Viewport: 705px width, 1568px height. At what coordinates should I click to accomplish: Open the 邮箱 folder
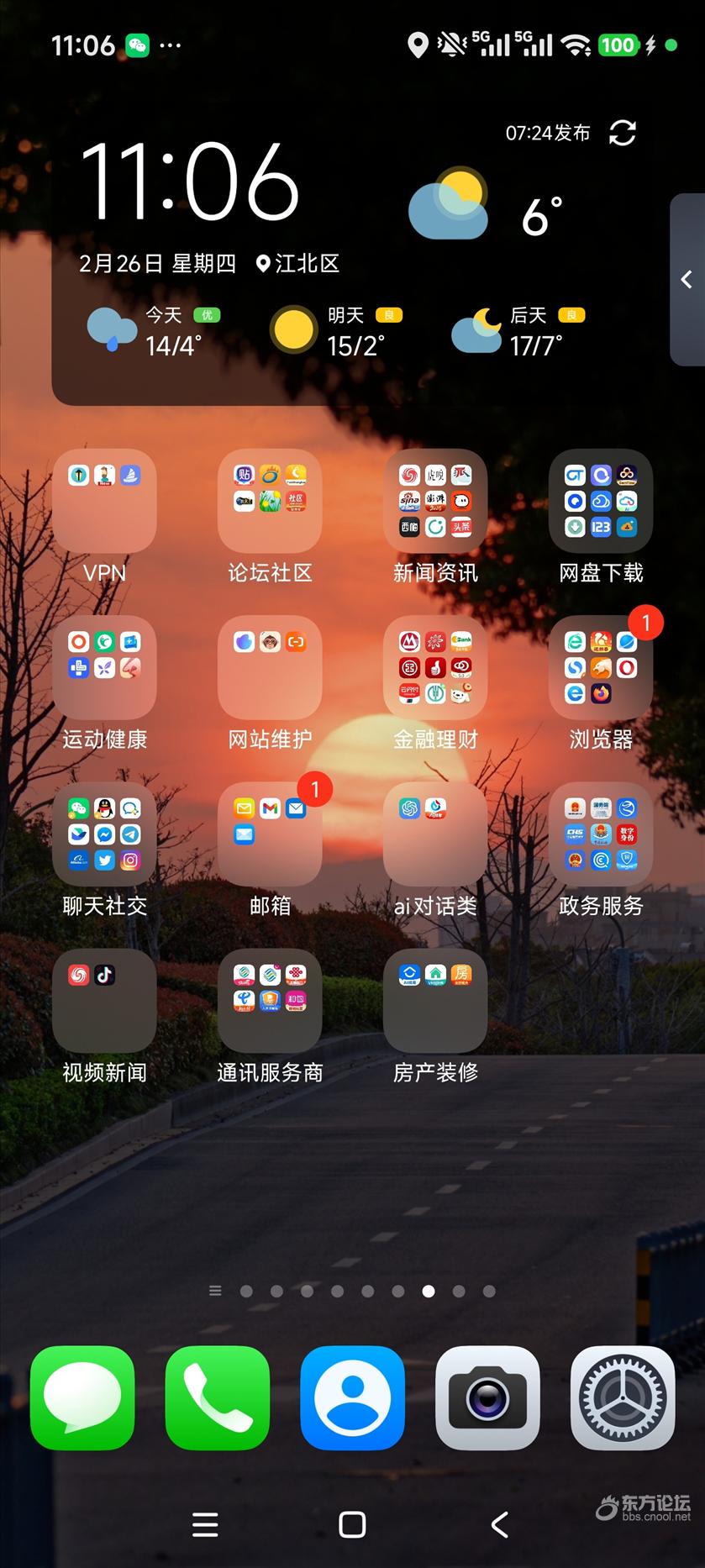(x=270, y=834)
